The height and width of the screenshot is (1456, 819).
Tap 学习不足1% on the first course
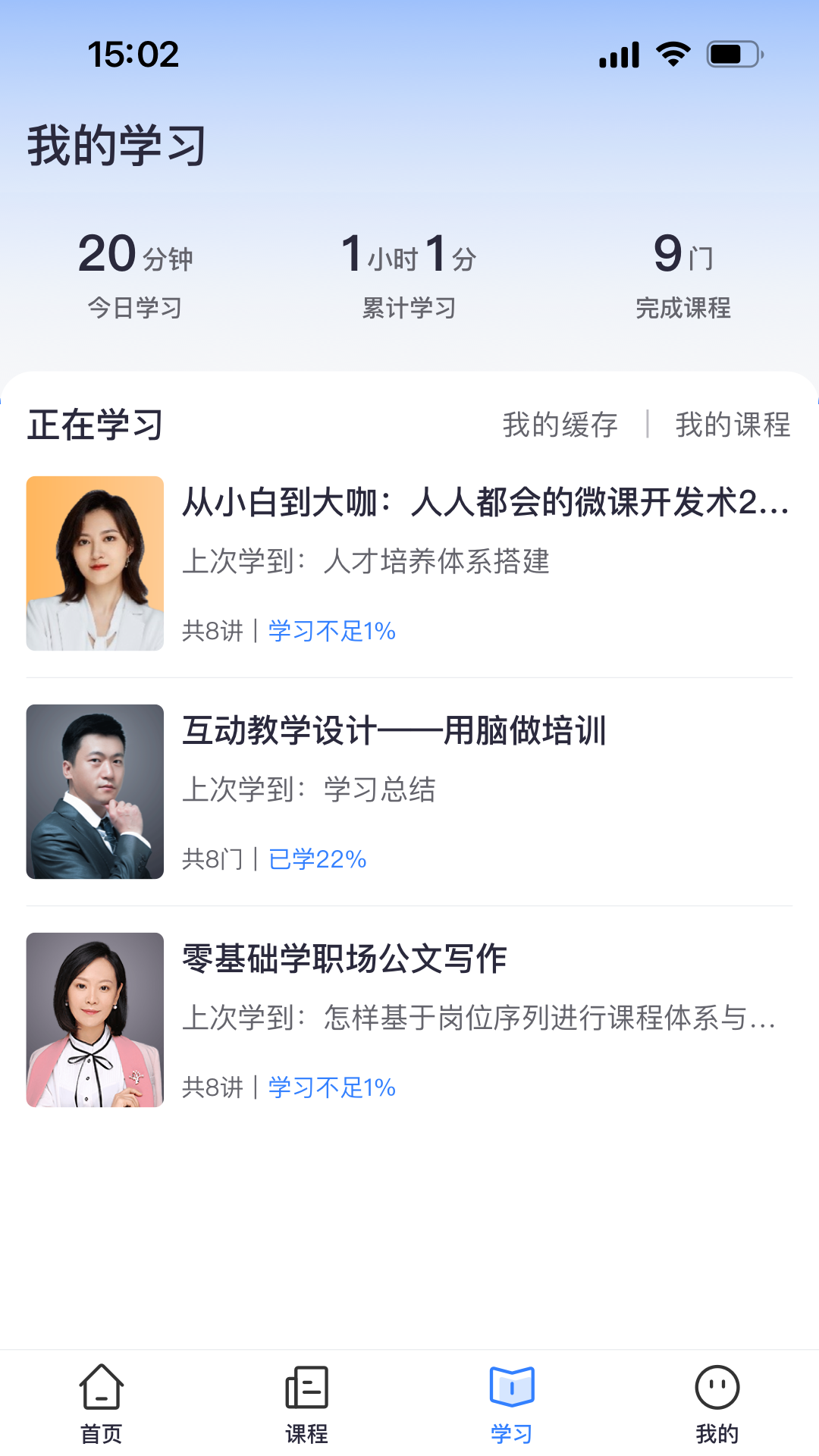(x=331, y=630)
